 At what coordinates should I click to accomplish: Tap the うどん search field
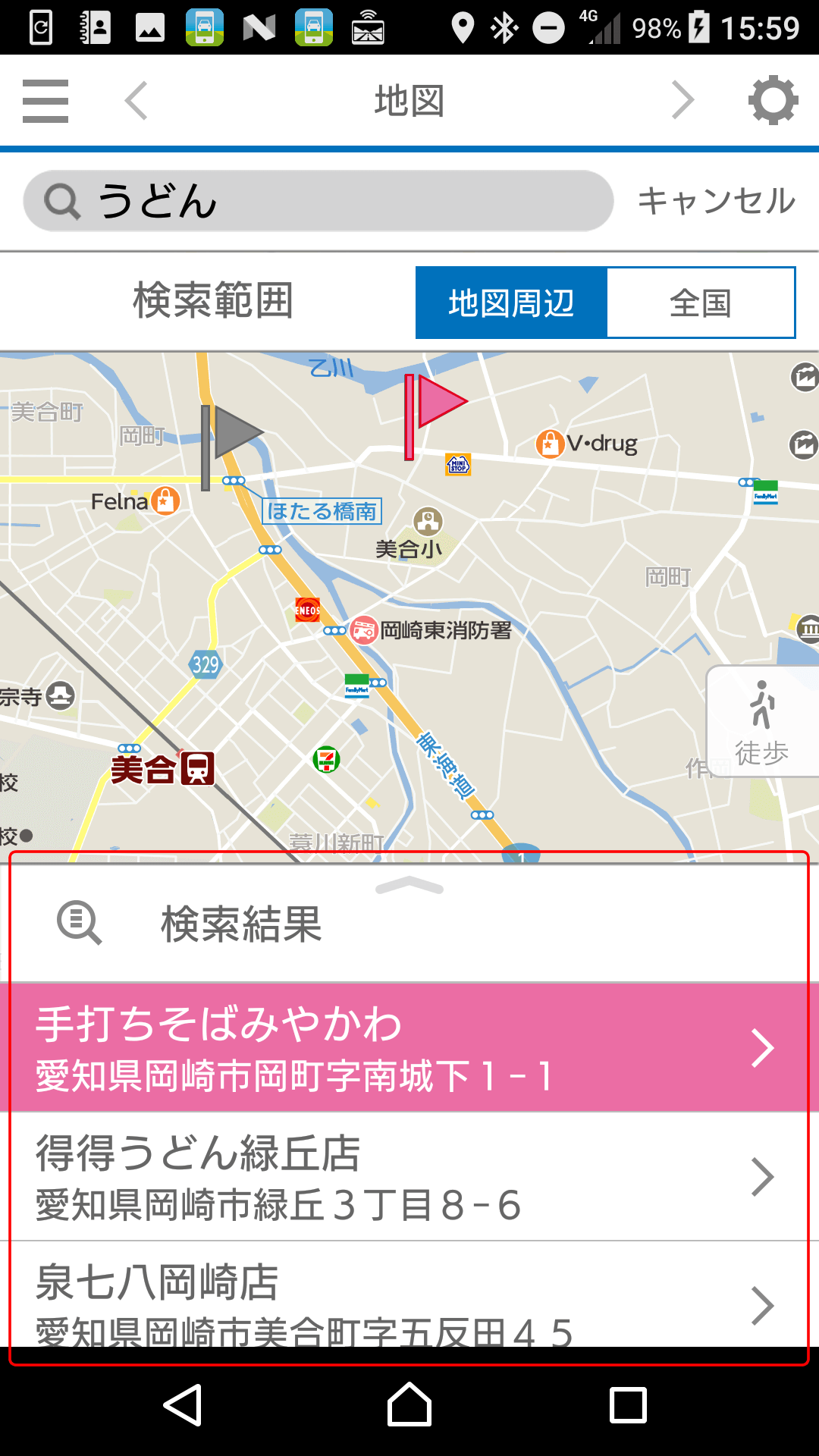(x=318, y=201)
